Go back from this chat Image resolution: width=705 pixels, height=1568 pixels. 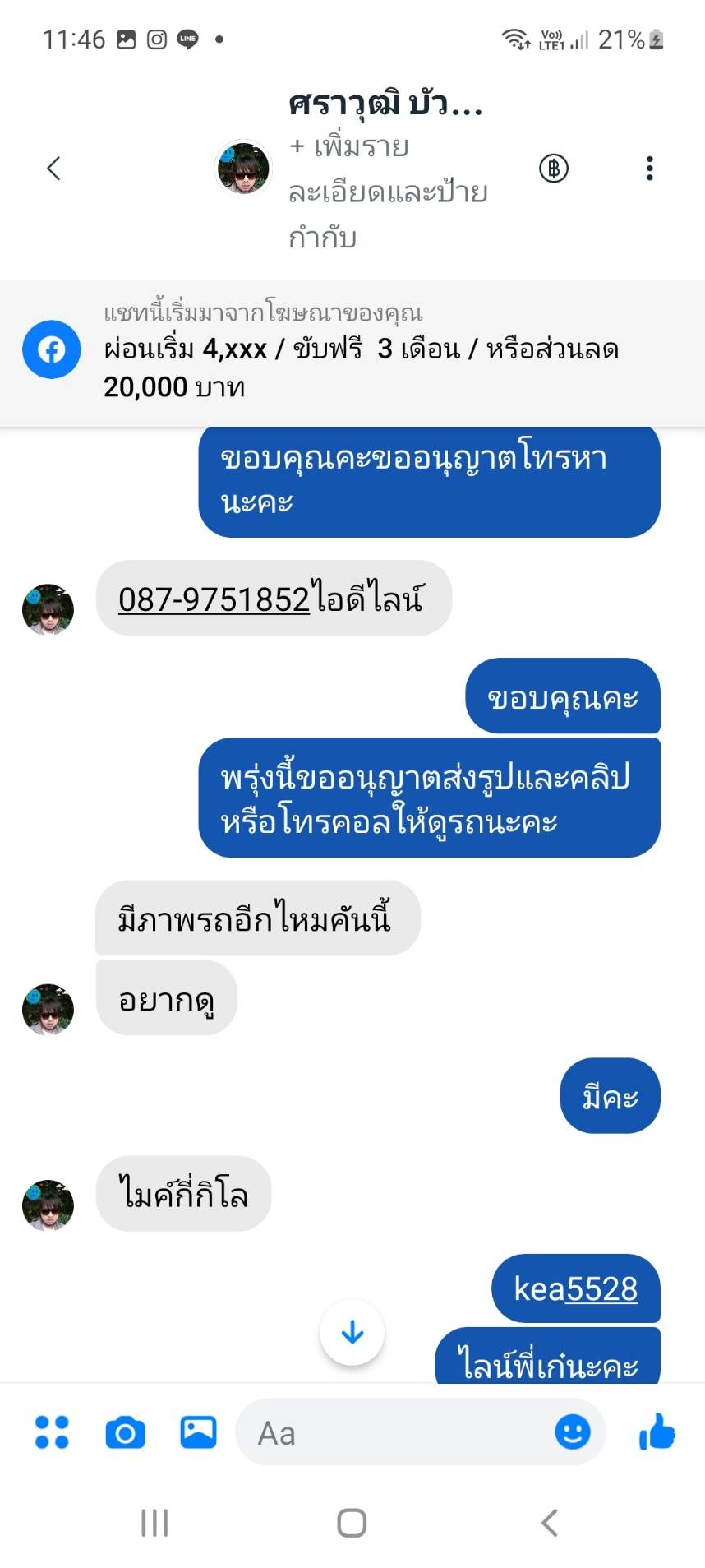[x=54, y=169]
